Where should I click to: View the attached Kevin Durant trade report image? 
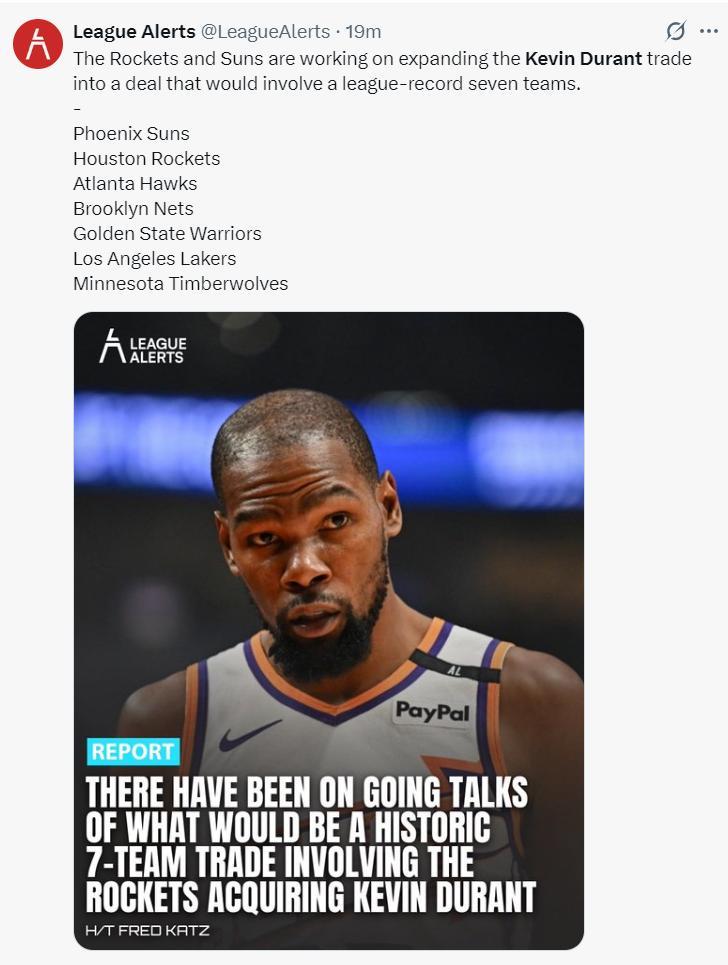click(x=328, y=630)
